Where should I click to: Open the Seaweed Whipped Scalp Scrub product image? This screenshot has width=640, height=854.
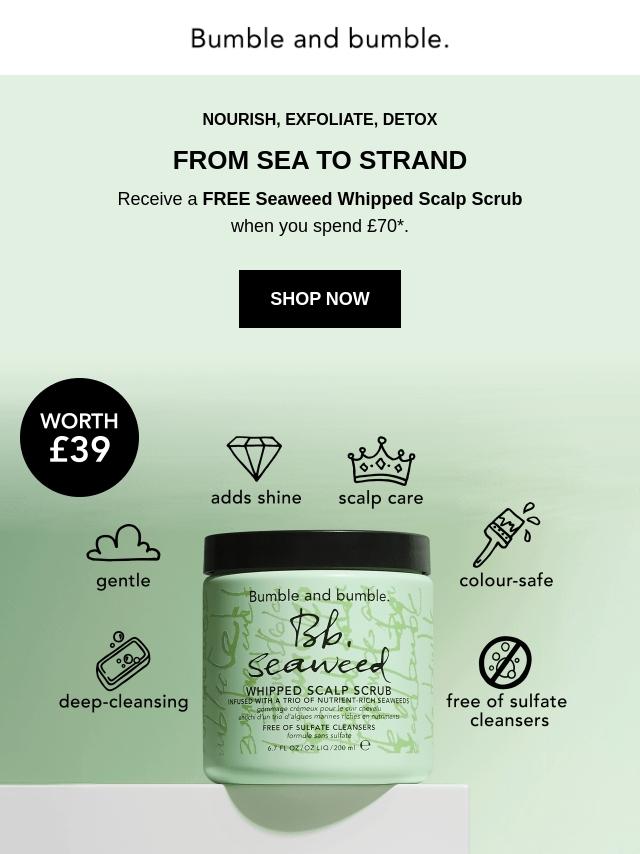317,660
